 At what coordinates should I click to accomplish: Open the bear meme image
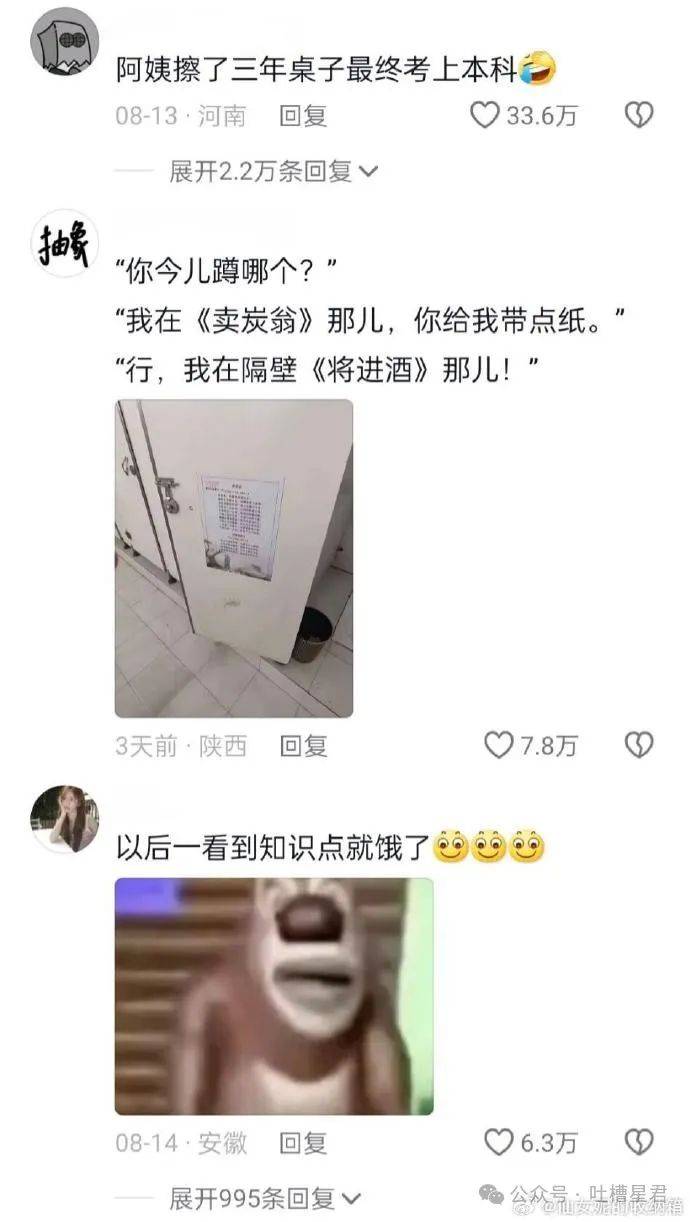pyautogui.click(x=274, y=996)
